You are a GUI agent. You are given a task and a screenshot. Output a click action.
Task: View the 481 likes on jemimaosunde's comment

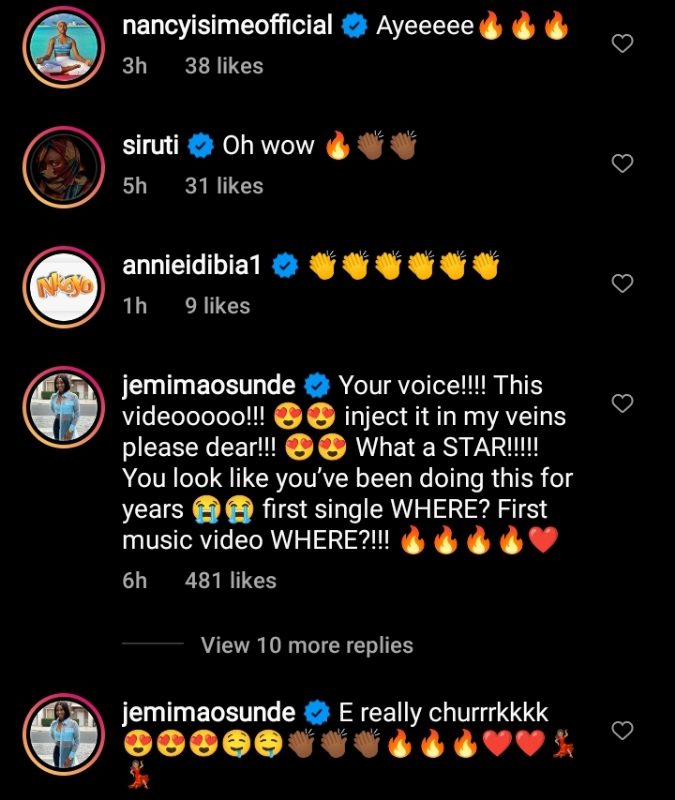point(230,580)
